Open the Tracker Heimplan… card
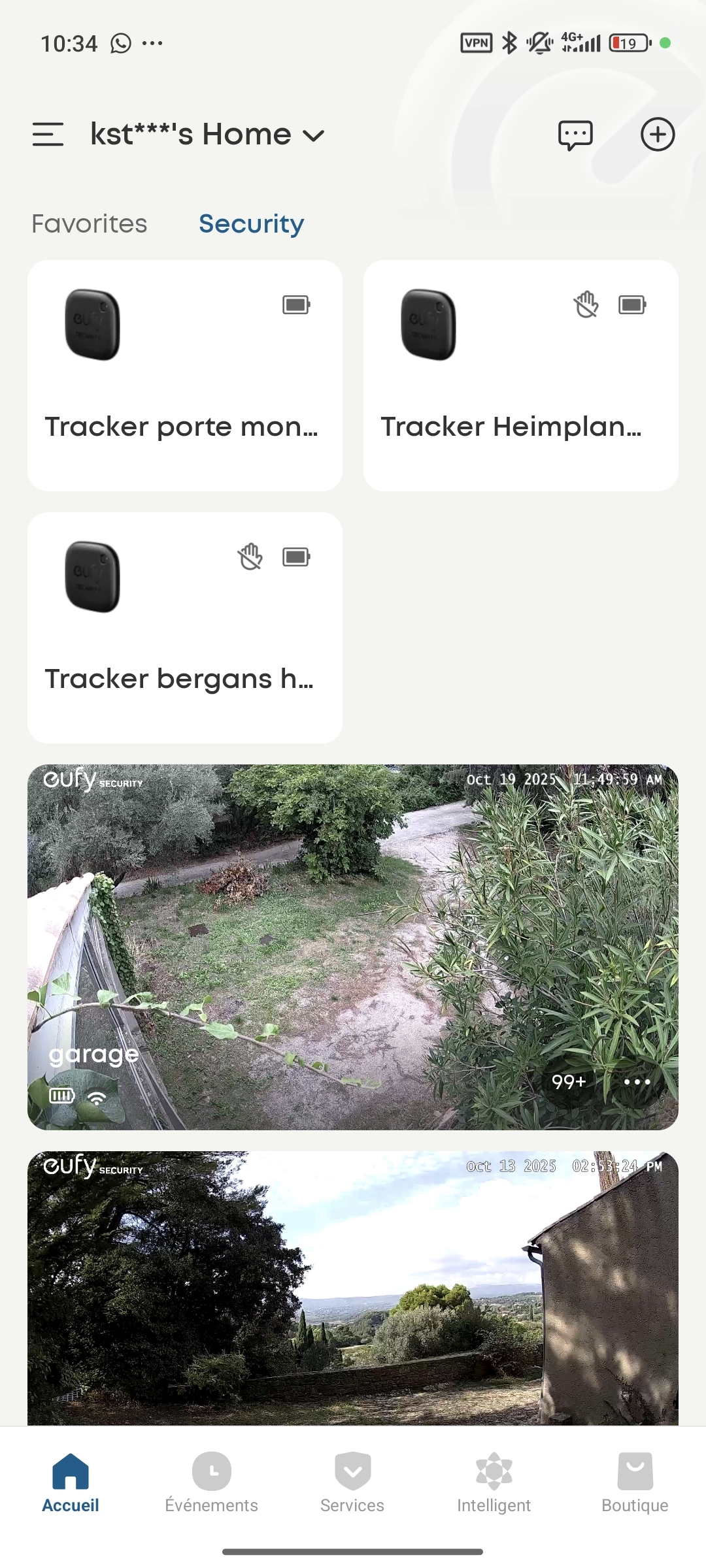This screenshot has width=706, height=1568. 520,376
